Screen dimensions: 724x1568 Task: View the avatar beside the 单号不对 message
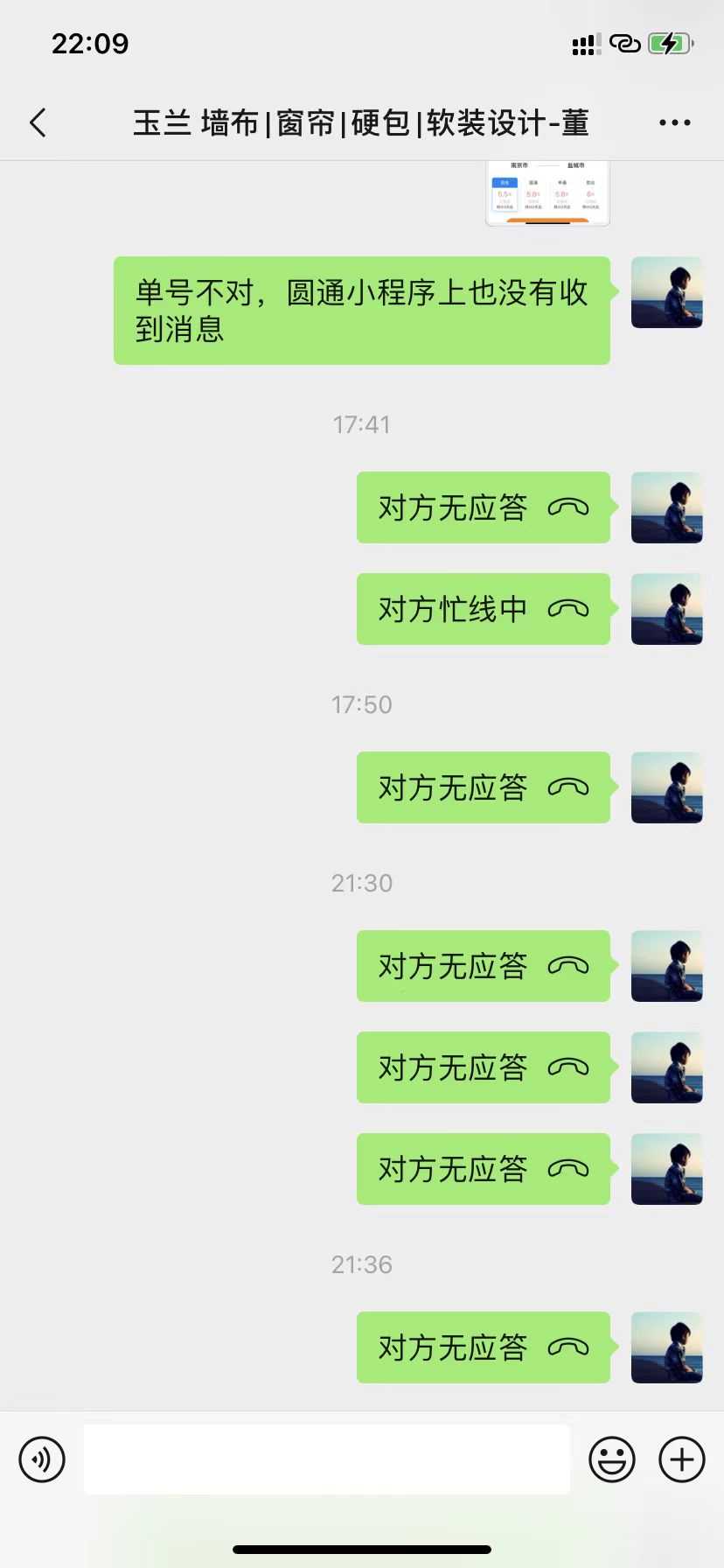tap(666, 292)
